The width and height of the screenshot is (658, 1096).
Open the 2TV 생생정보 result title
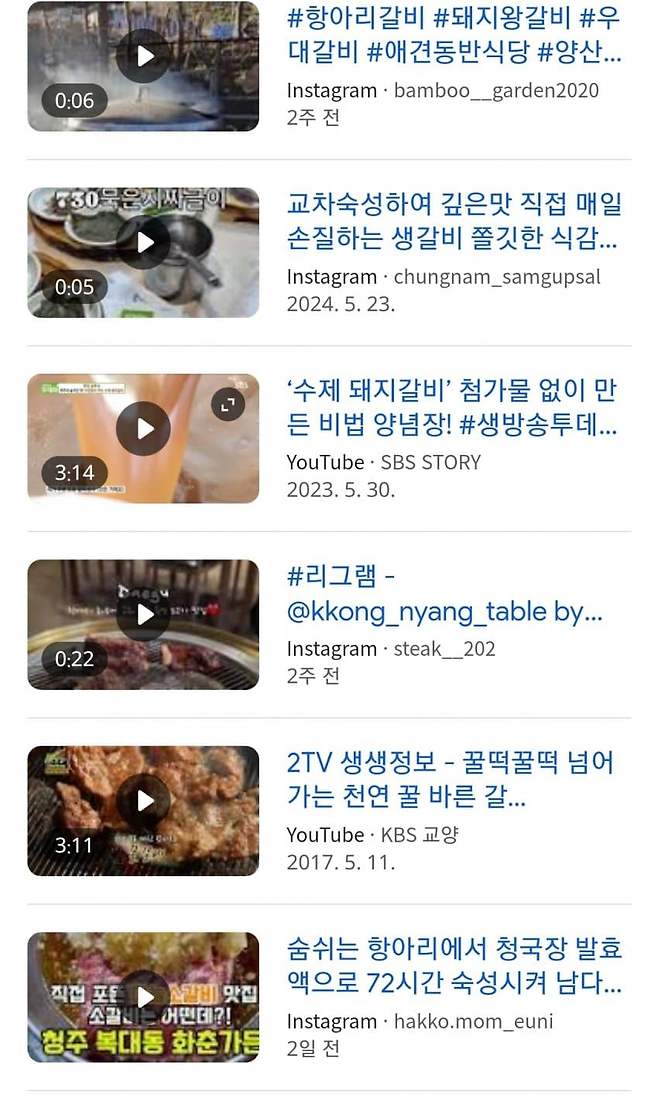pyautogui.click(x=450, y=780)
